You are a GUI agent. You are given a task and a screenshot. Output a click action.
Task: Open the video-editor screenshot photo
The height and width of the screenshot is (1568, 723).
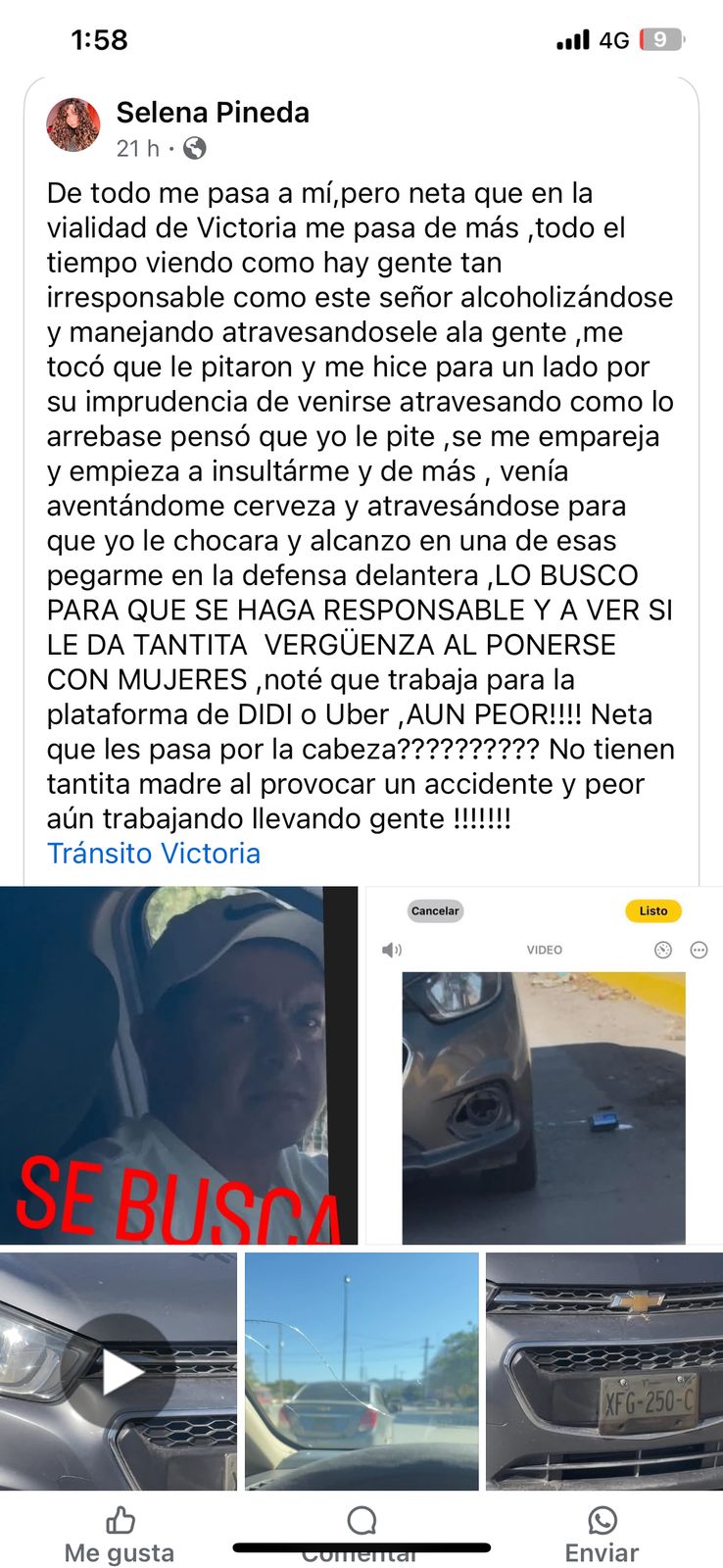pyautogui.click(x=544, y=1064)
